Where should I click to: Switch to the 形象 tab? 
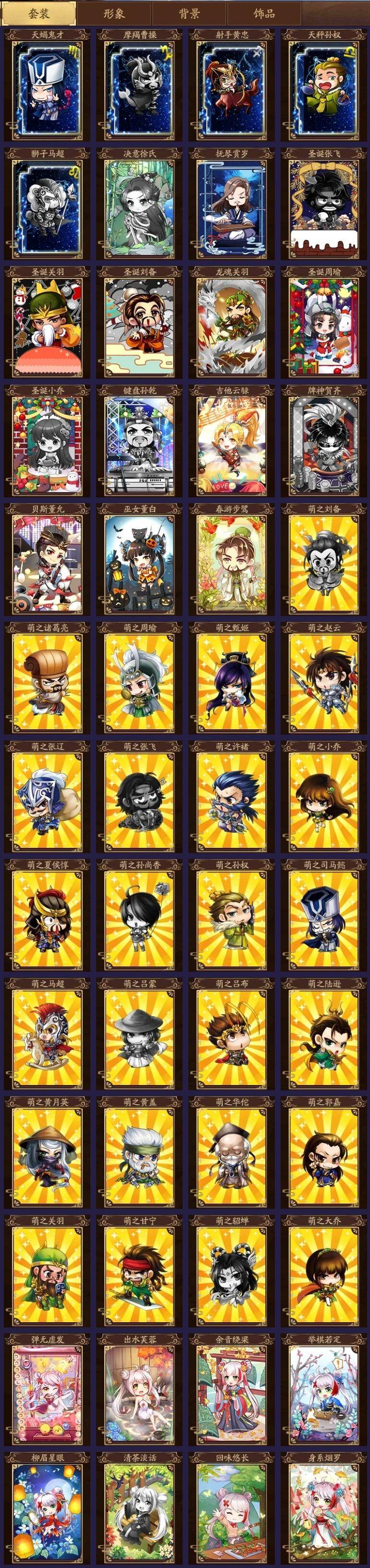(114, 13)
